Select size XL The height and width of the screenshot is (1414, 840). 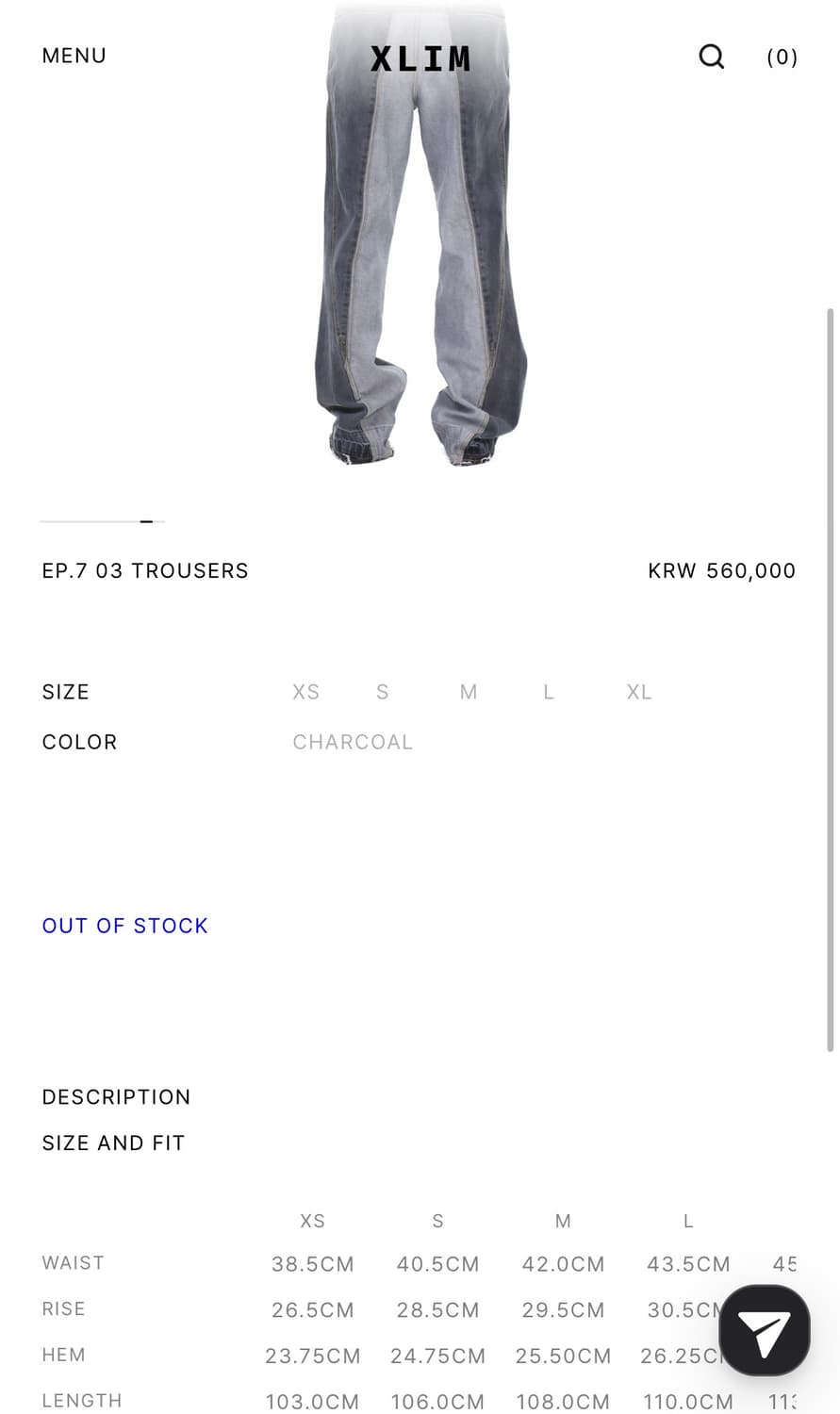(x=638, y=692)
